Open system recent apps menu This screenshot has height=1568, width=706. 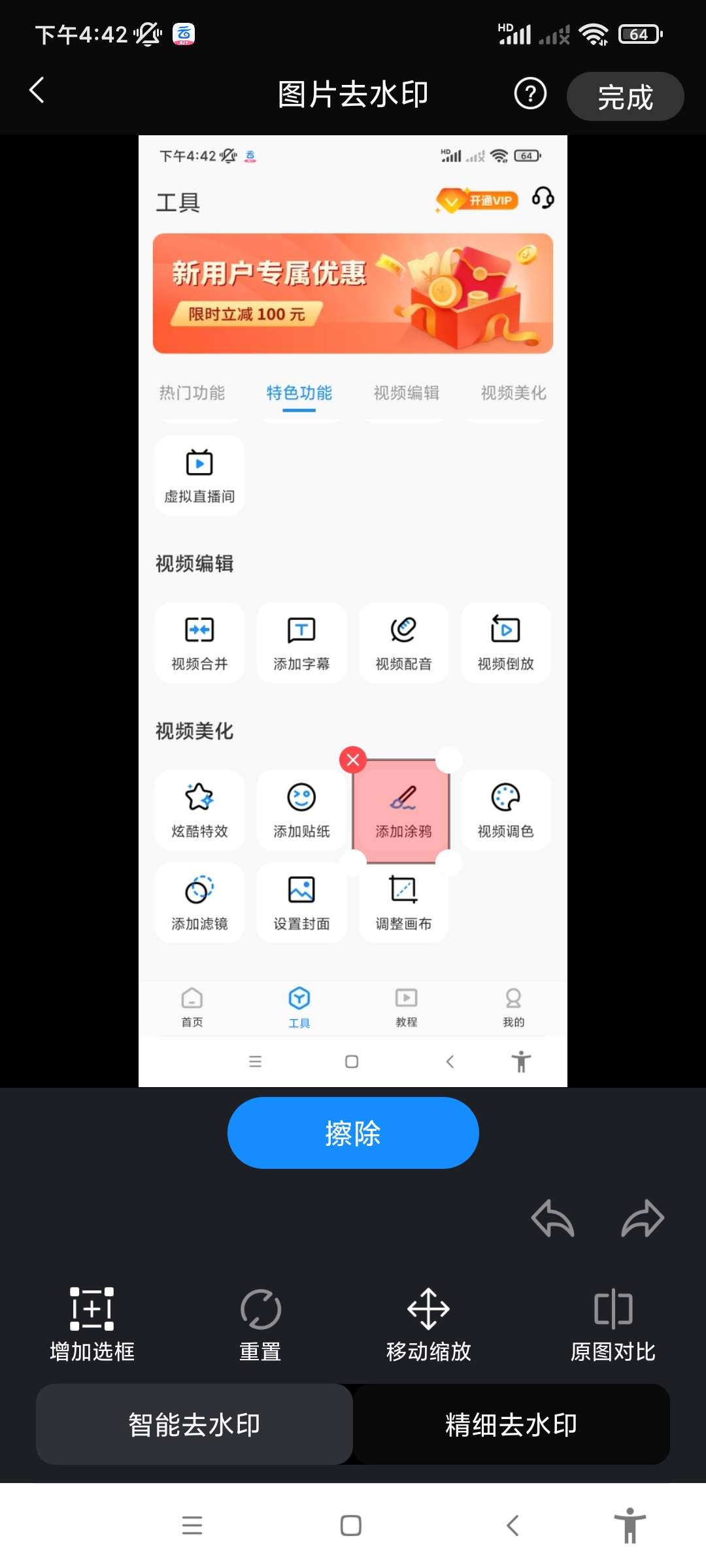point(192,1526)
